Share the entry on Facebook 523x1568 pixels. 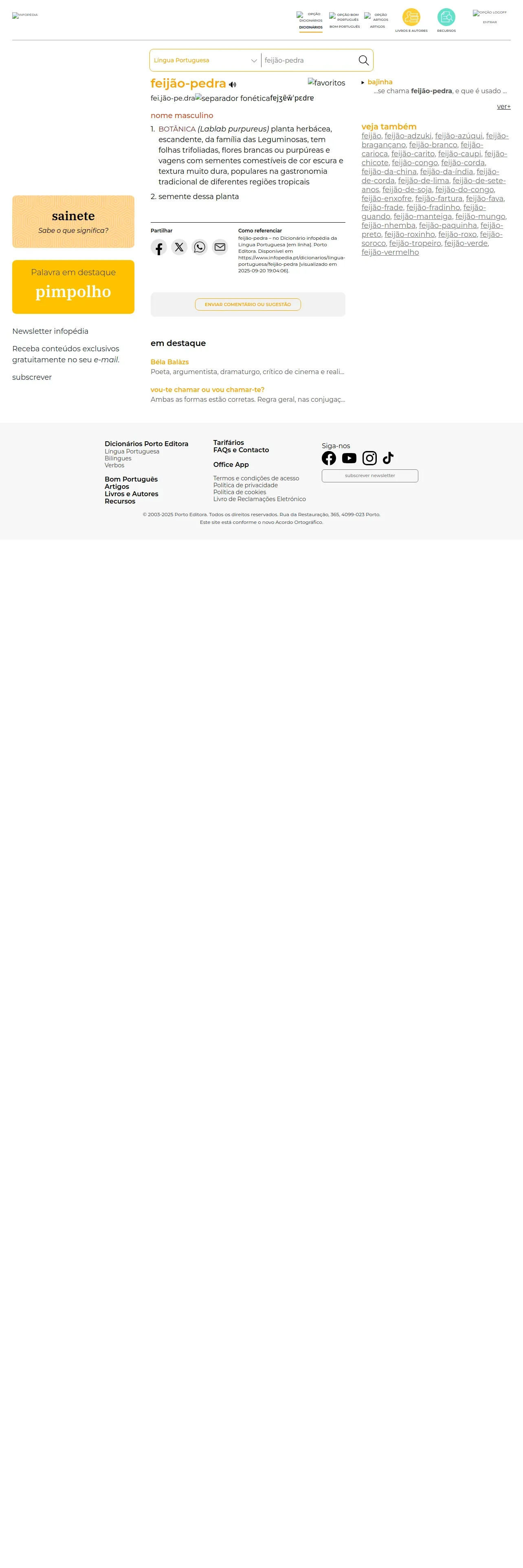tap(159, 247)
